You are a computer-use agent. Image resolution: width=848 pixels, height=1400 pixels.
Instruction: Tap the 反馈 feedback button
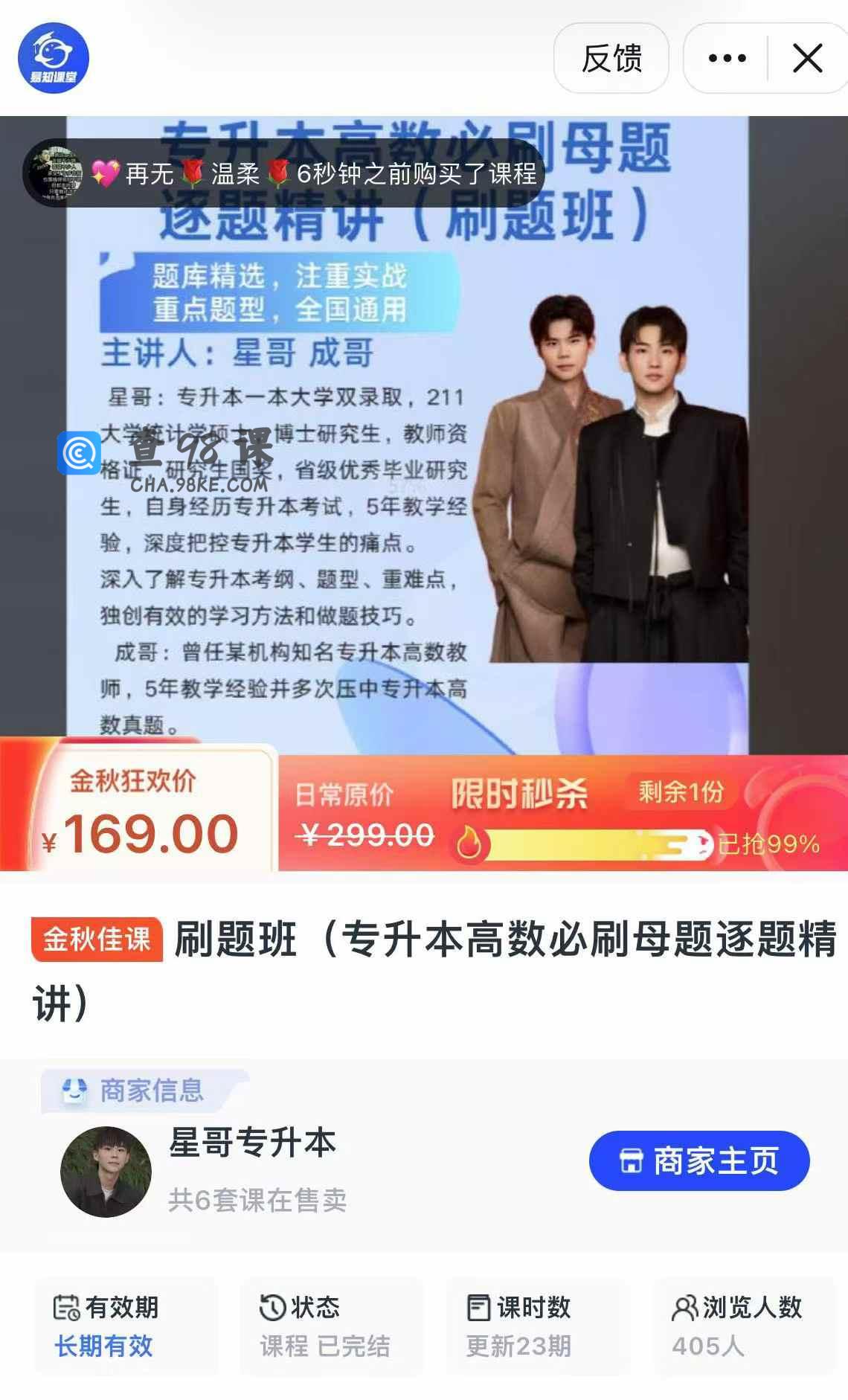click(611, 58)
